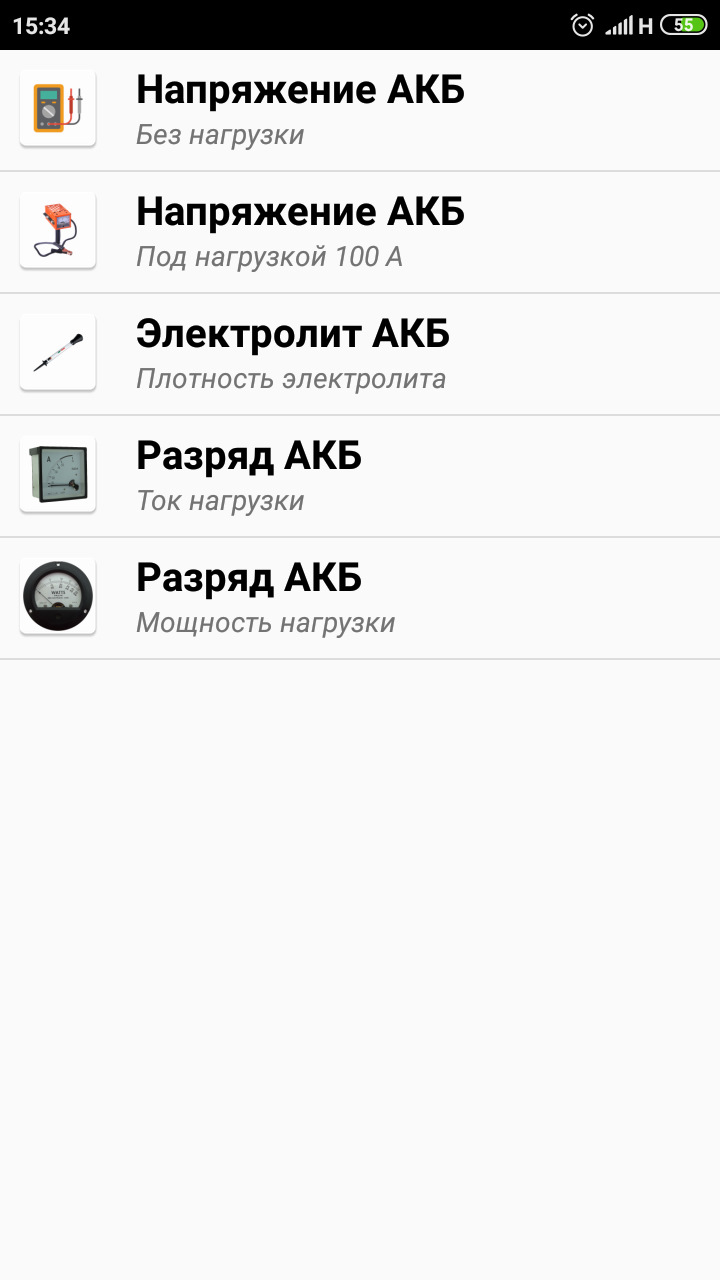
Task: Tap the load tester icon for Под нагрузкой 100 А
Action: (x=57, y=231)
